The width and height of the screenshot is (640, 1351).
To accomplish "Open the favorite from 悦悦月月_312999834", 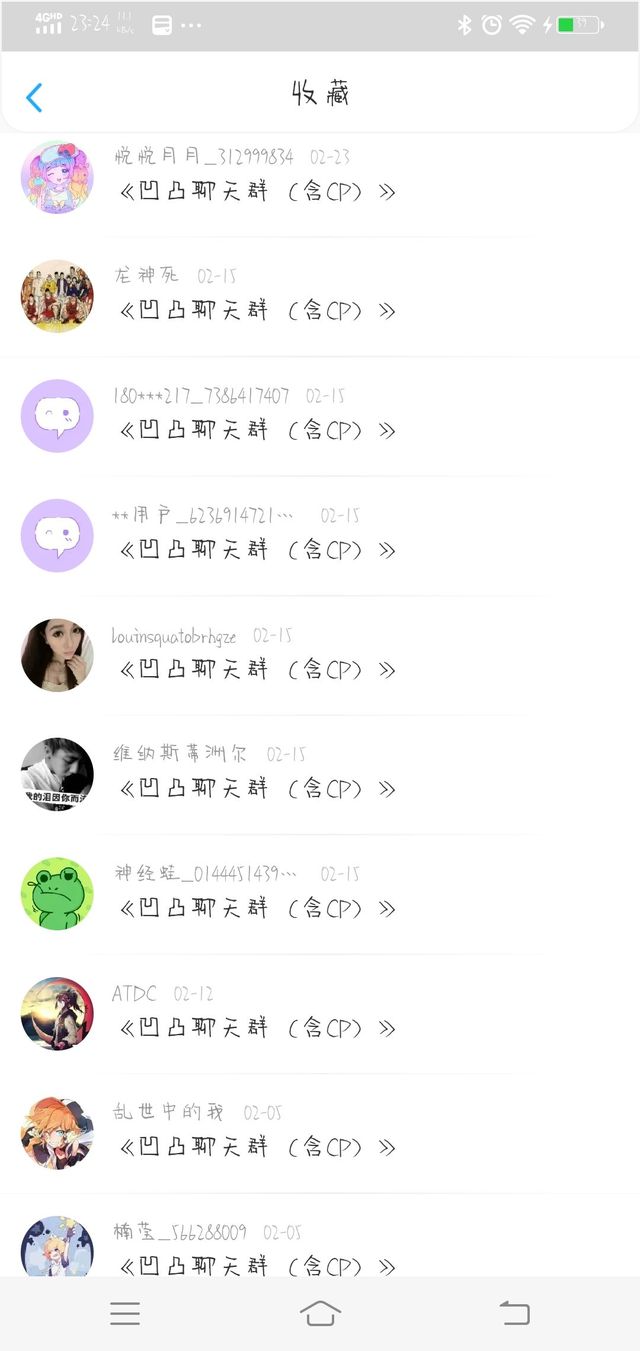I will point(320,177).
